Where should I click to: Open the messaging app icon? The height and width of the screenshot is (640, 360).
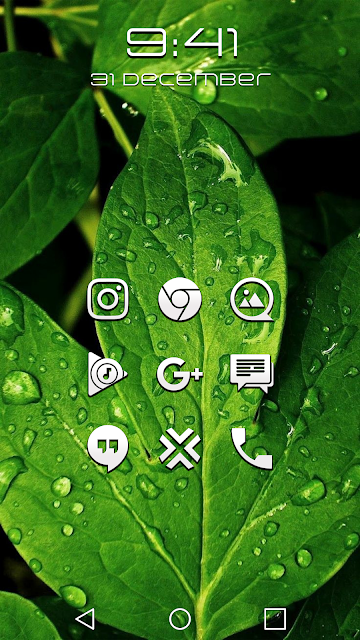coord(252,373)
